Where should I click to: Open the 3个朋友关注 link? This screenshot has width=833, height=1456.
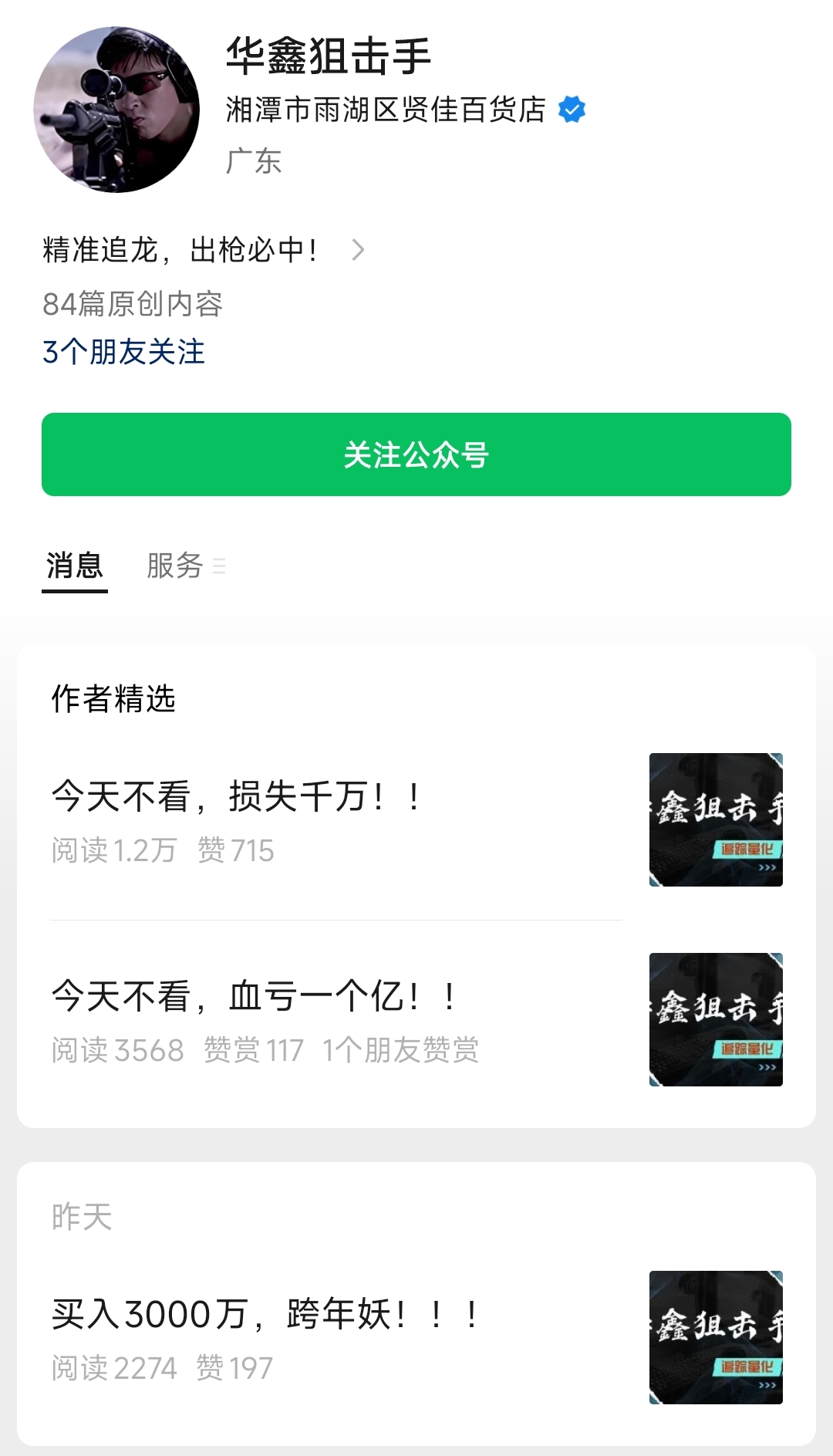point(123,352)
